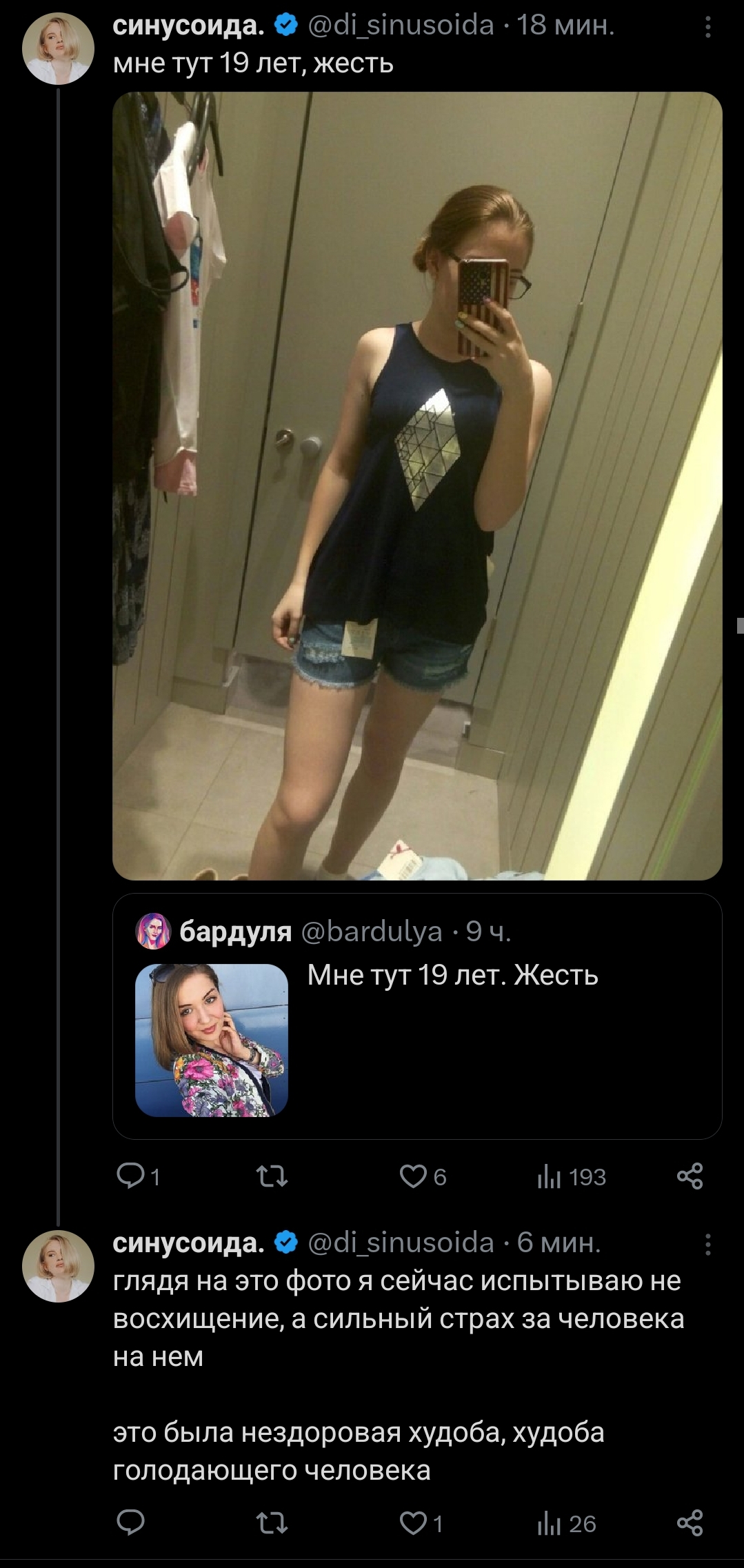Open синусоида's avatar on the second tweet

(x=59, y=1266)
